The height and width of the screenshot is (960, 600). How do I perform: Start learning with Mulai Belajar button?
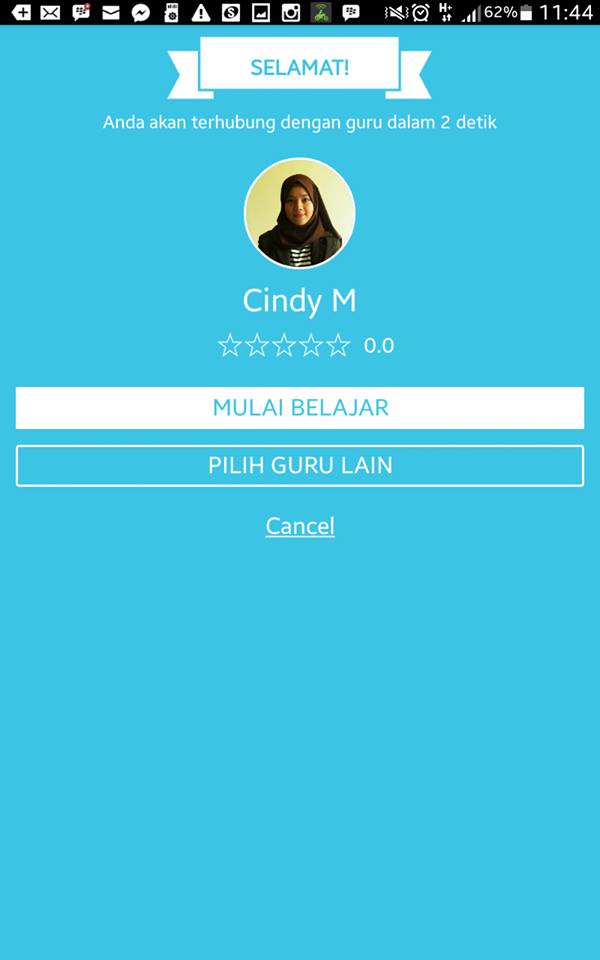coord(300,408)
